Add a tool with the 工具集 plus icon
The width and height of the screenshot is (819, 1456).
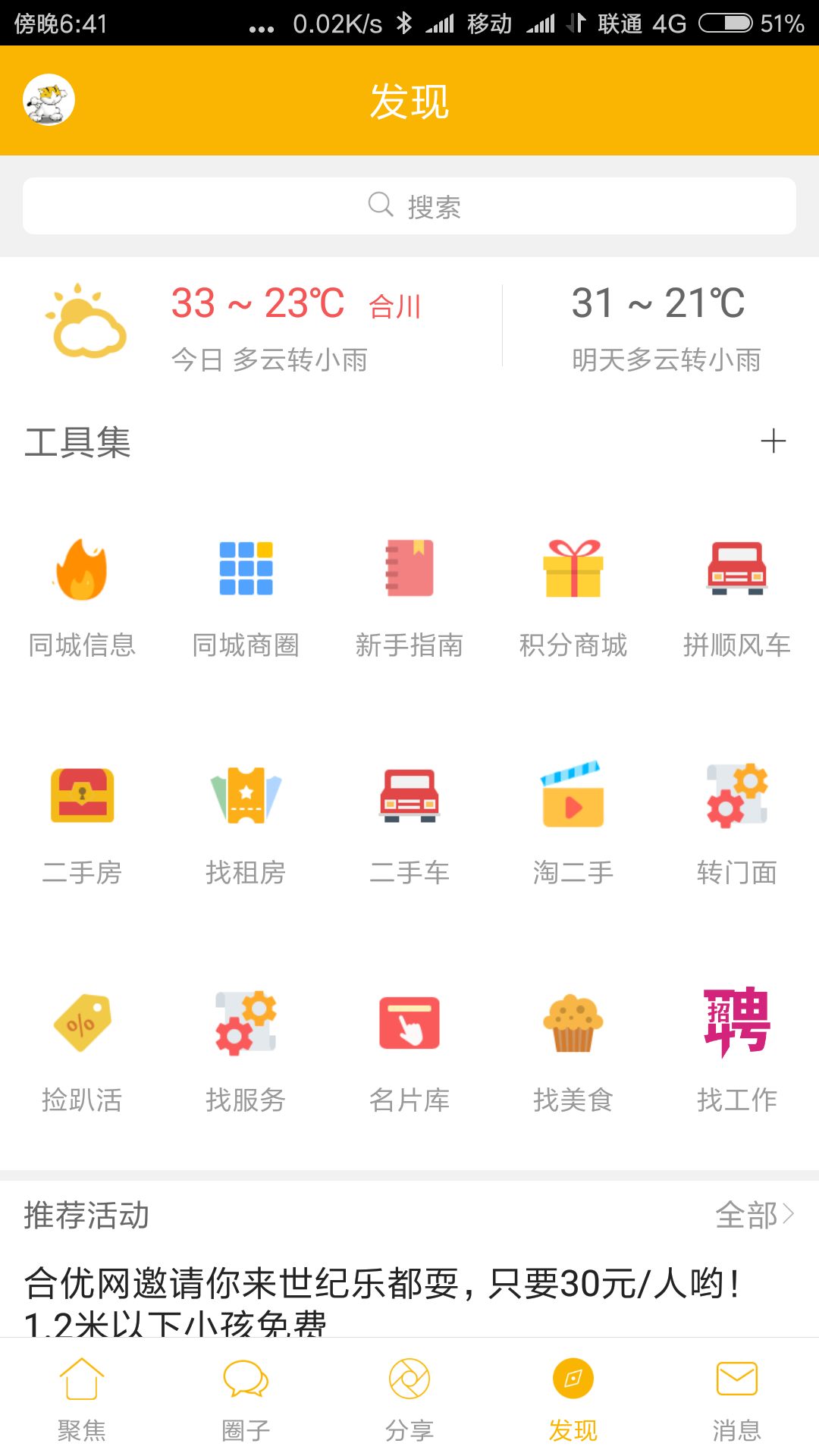[773, 441]
